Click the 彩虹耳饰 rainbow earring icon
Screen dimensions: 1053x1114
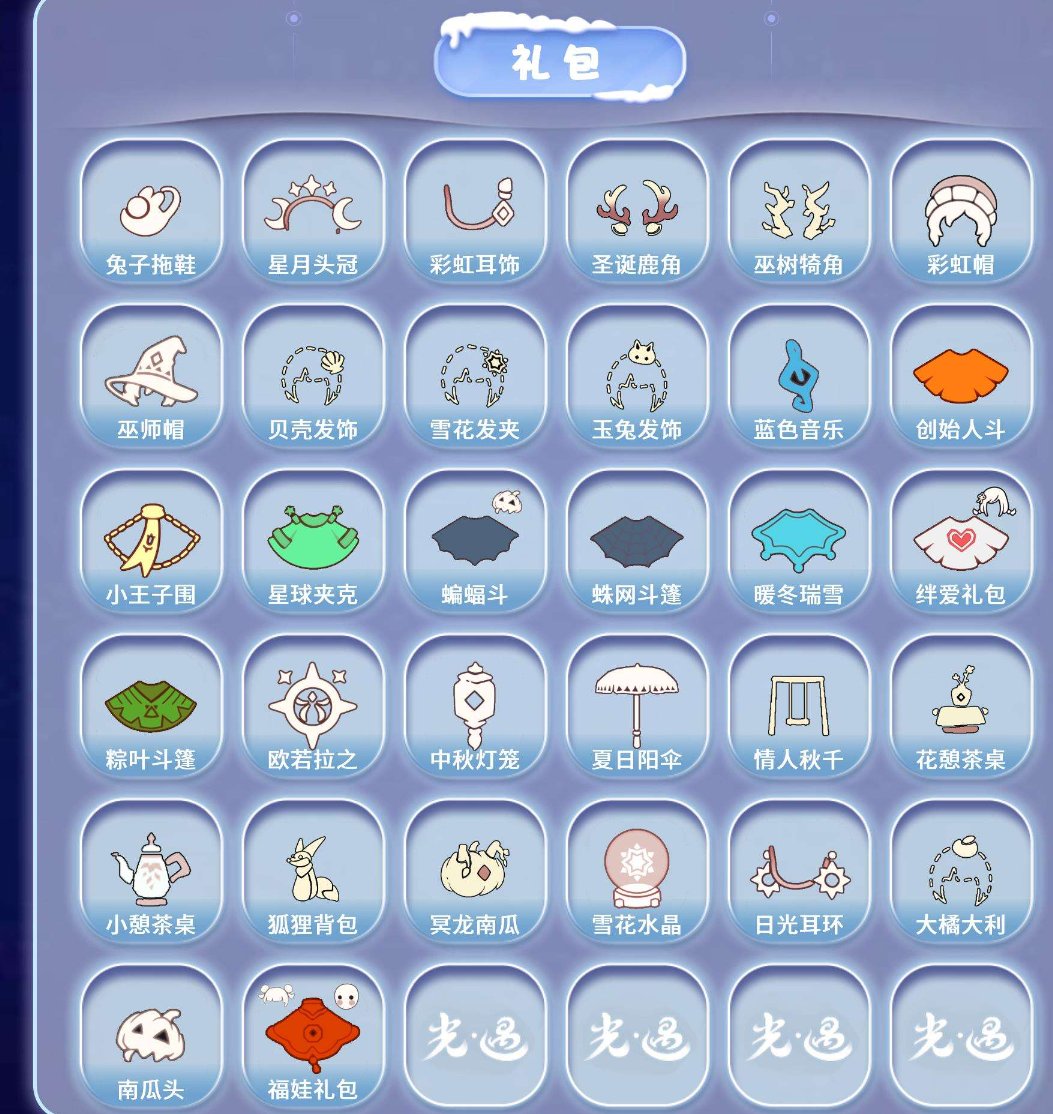click(x=474, y=210)
